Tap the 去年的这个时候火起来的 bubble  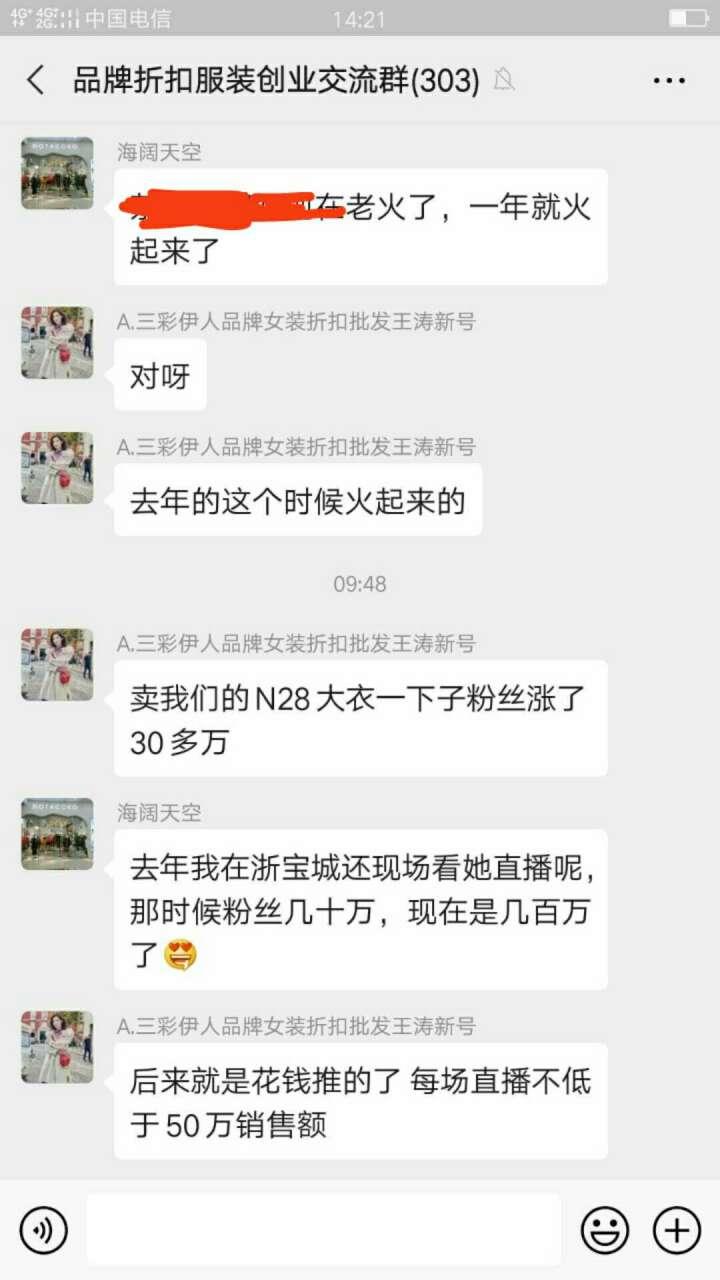pos(297,500)
